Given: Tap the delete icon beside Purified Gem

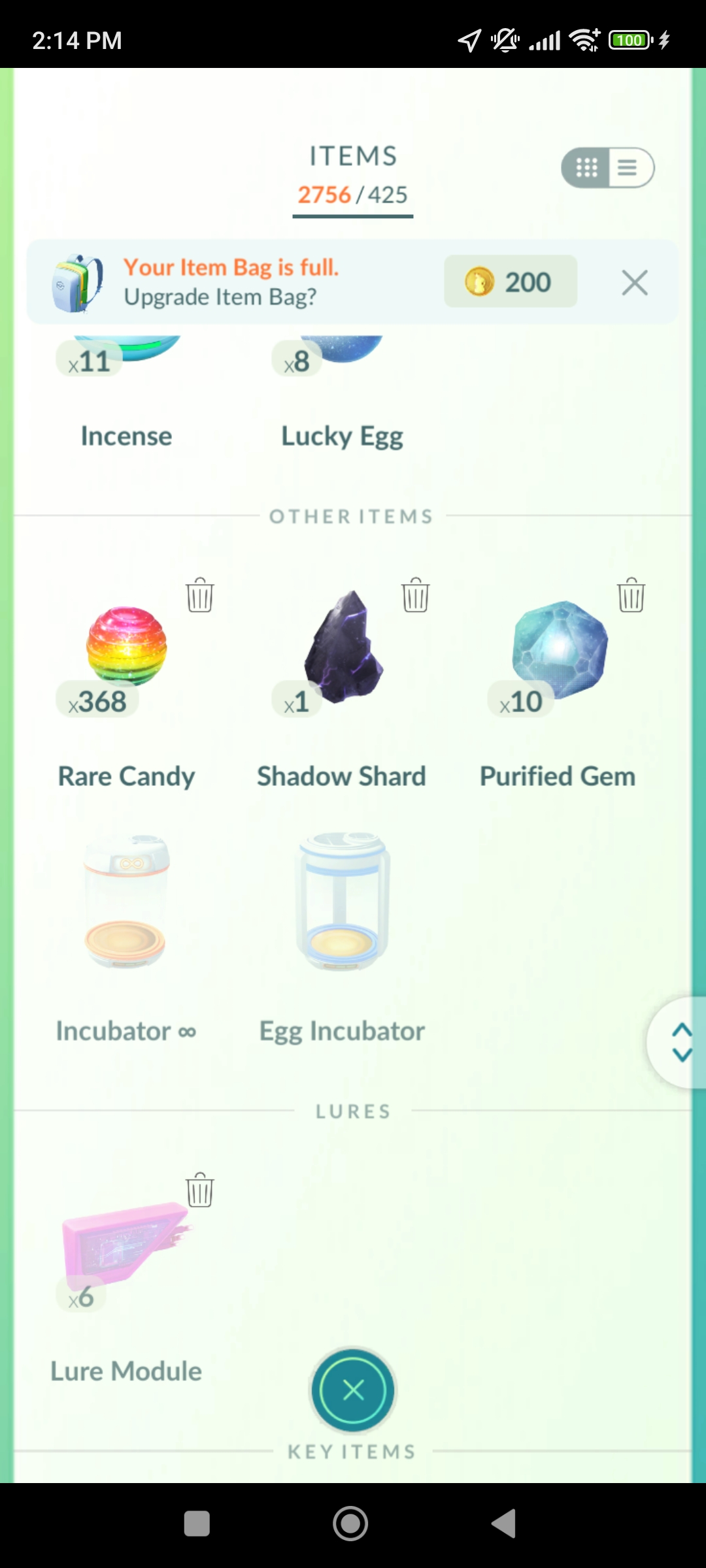Looking at the screenshot, I should (x=630, y=596).
